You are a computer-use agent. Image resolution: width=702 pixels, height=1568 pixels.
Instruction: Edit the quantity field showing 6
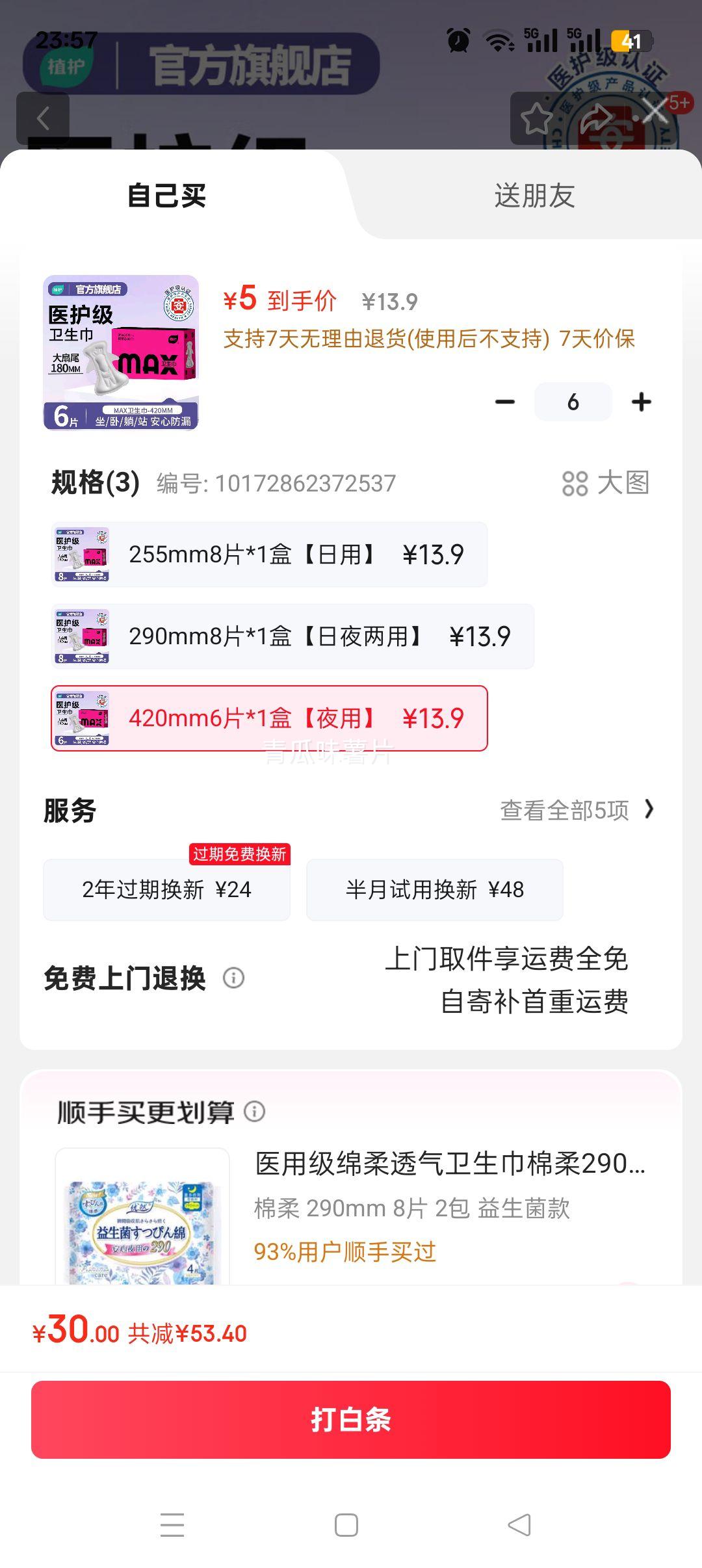point(573,402)
